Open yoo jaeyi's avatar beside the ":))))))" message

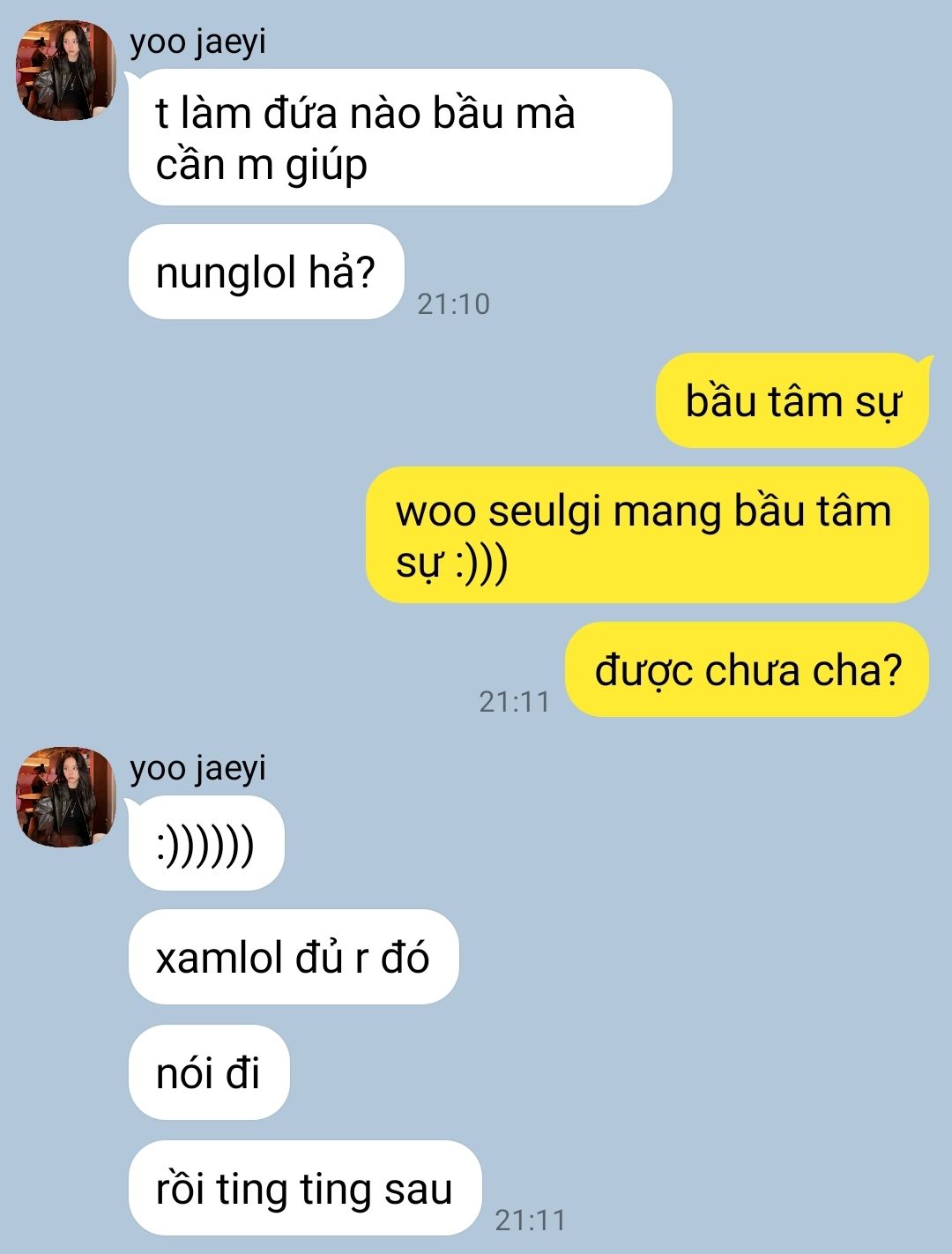point(67,797)
